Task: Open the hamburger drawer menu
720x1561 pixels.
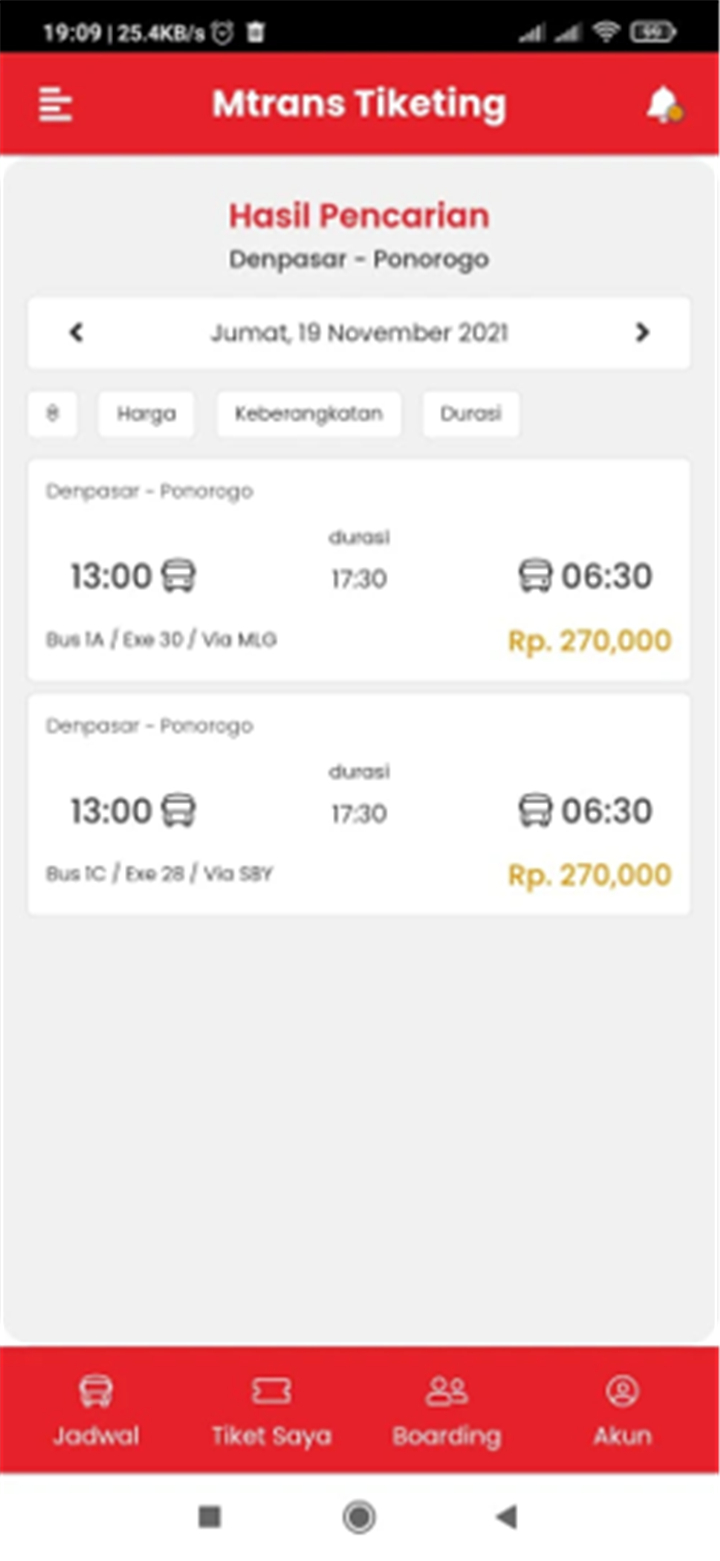Action: tap(56, 104)
